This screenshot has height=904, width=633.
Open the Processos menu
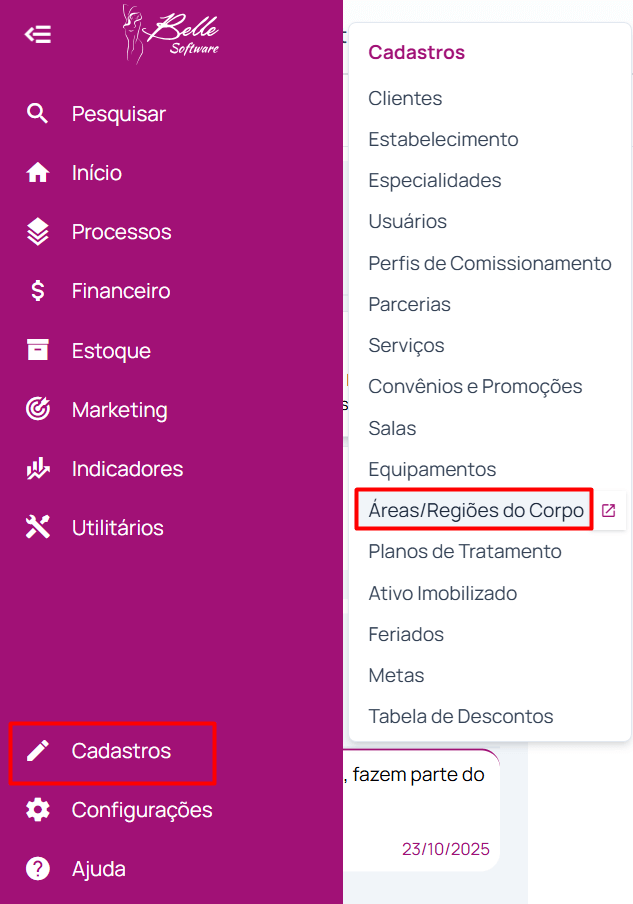coord(121,232)
